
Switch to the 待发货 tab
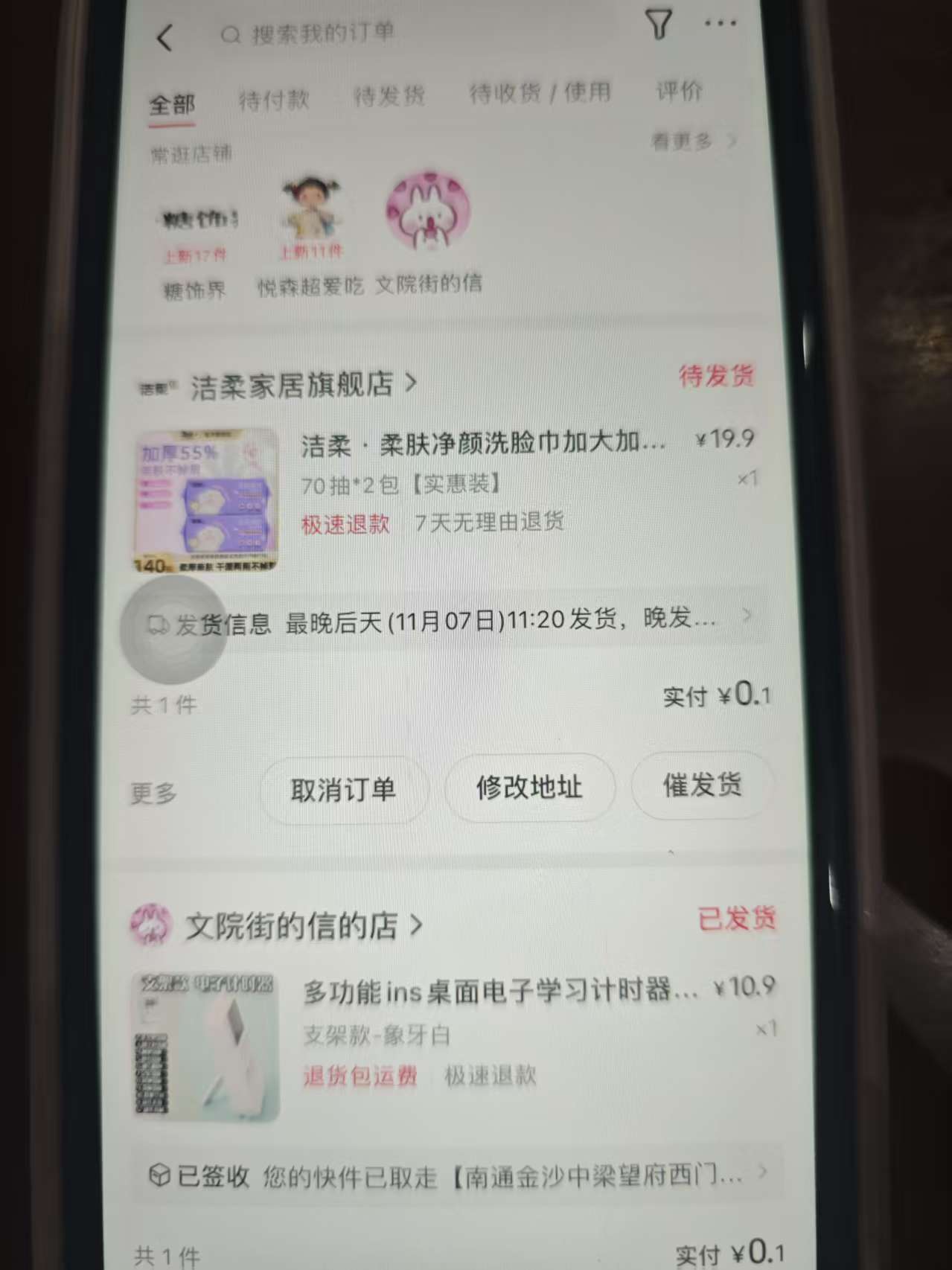(x=389, y=96)
